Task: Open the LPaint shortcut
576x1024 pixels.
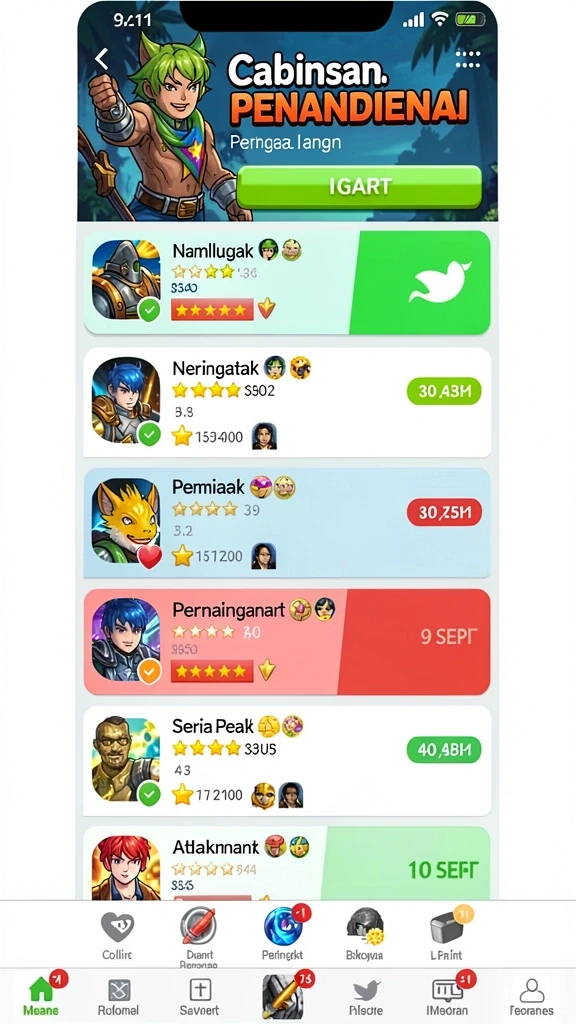Action: (x=449, y=935)
